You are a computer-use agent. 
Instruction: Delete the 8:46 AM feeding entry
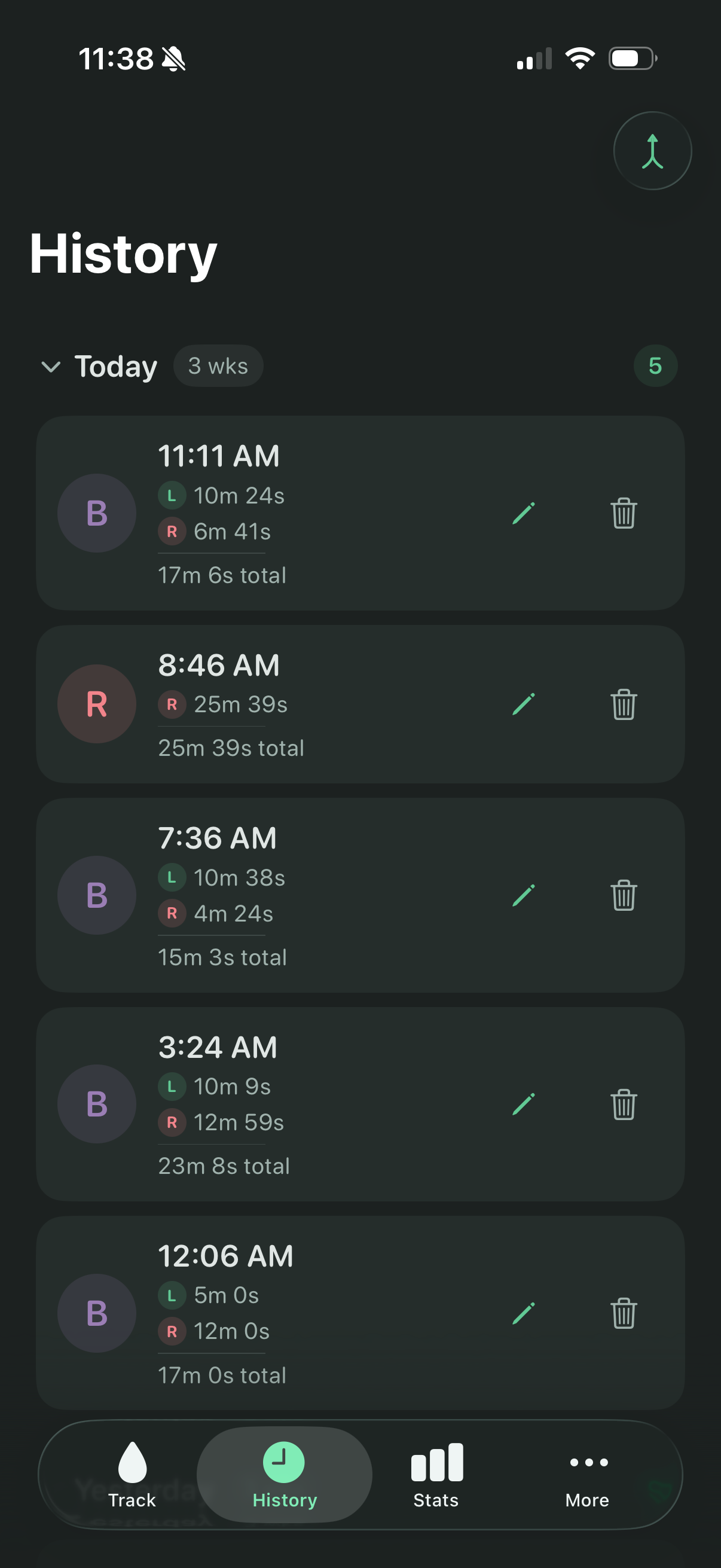point(624,704)
